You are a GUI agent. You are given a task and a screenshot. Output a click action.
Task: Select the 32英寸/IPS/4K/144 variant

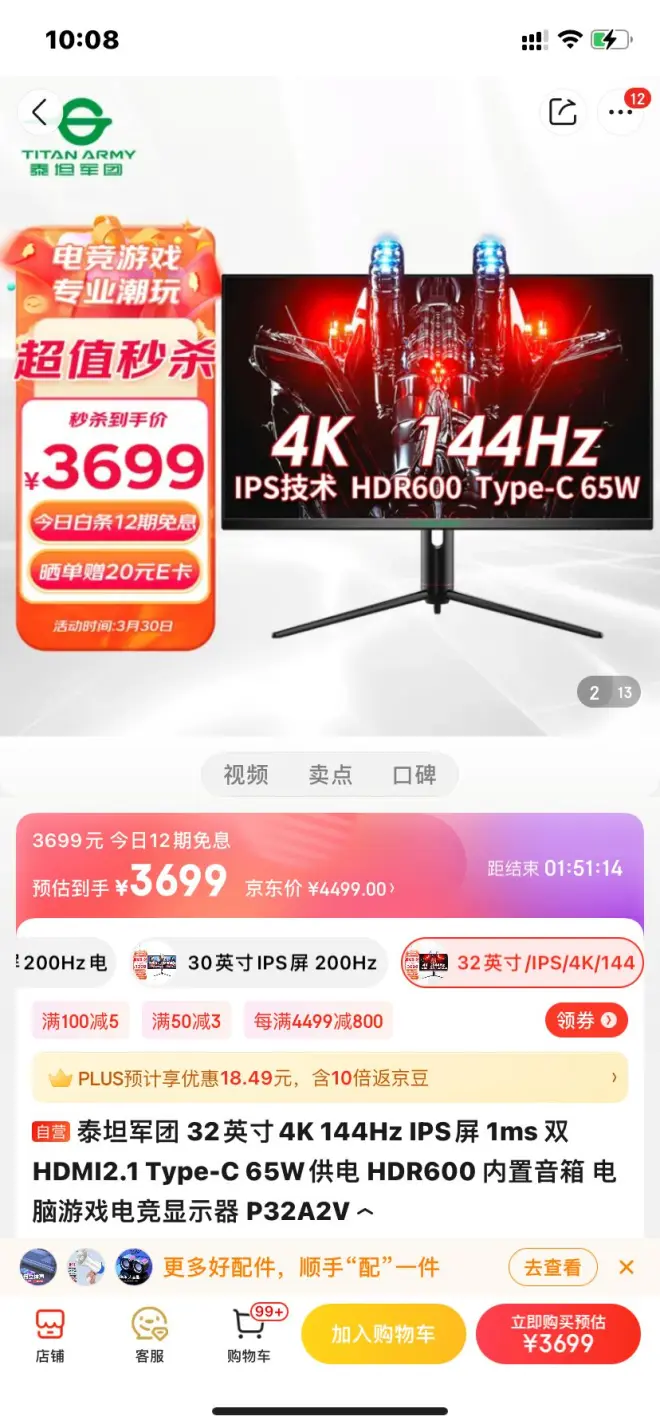click(x=522, y=963)
